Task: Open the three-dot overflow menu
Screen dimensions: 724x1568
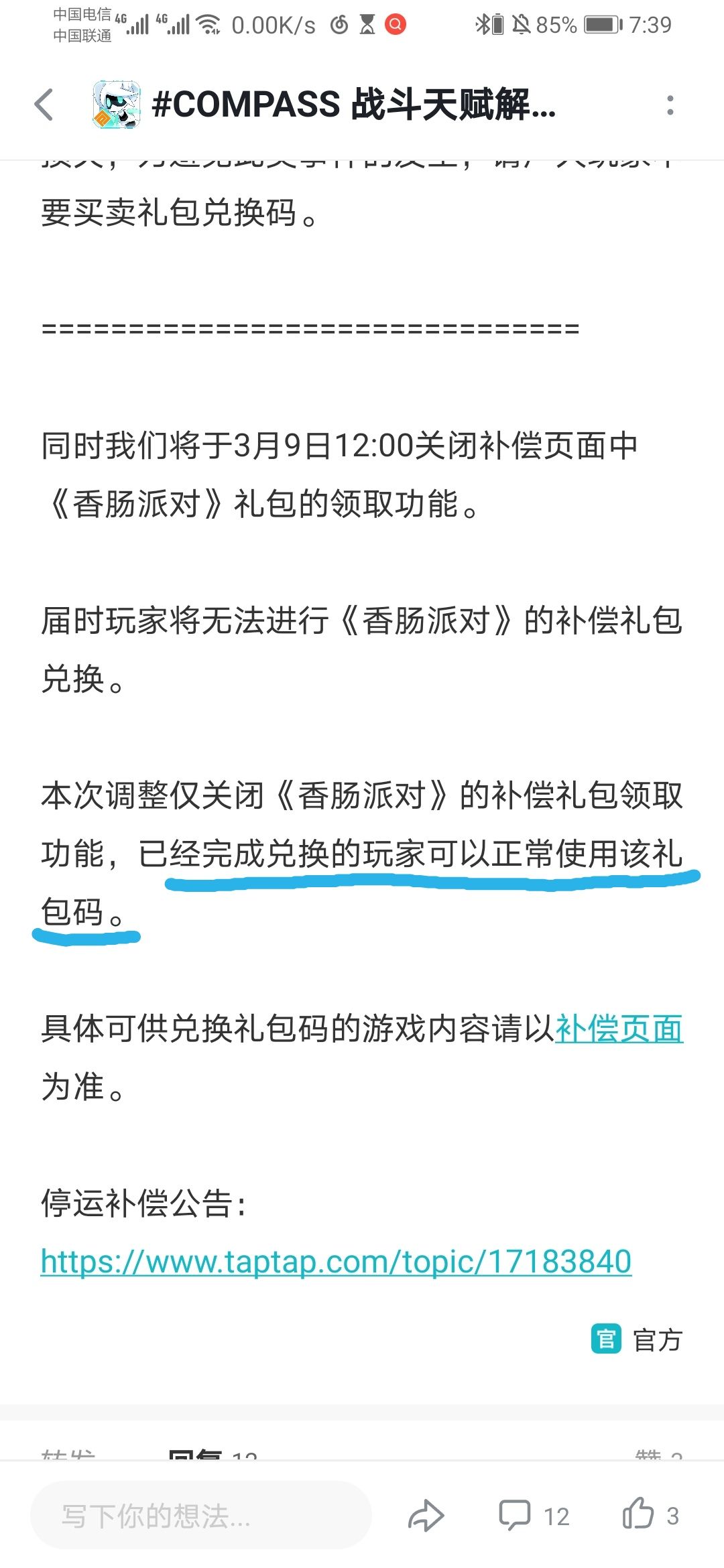Action: (x=670, y=105)
